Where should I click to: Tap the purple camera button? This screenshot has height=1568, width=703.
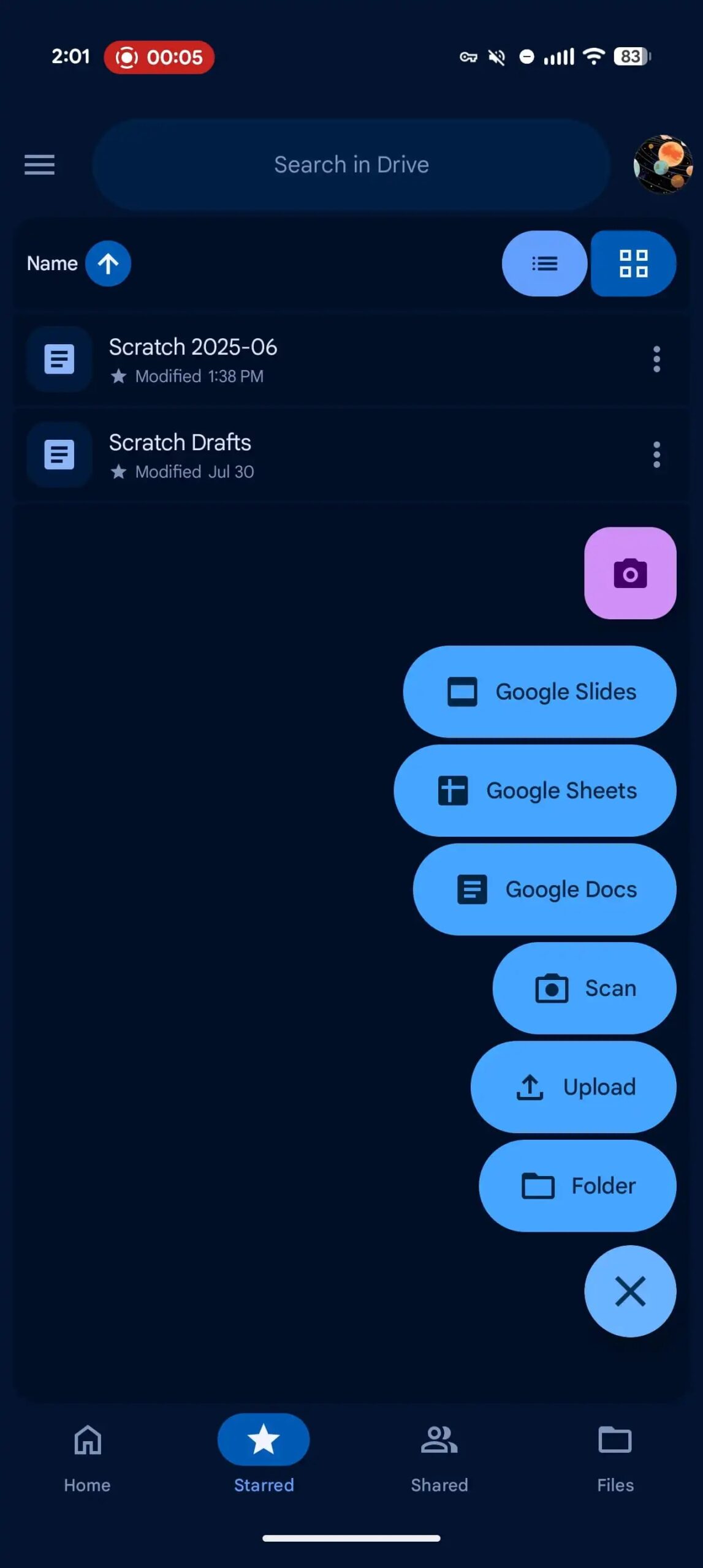click(630, 573)
